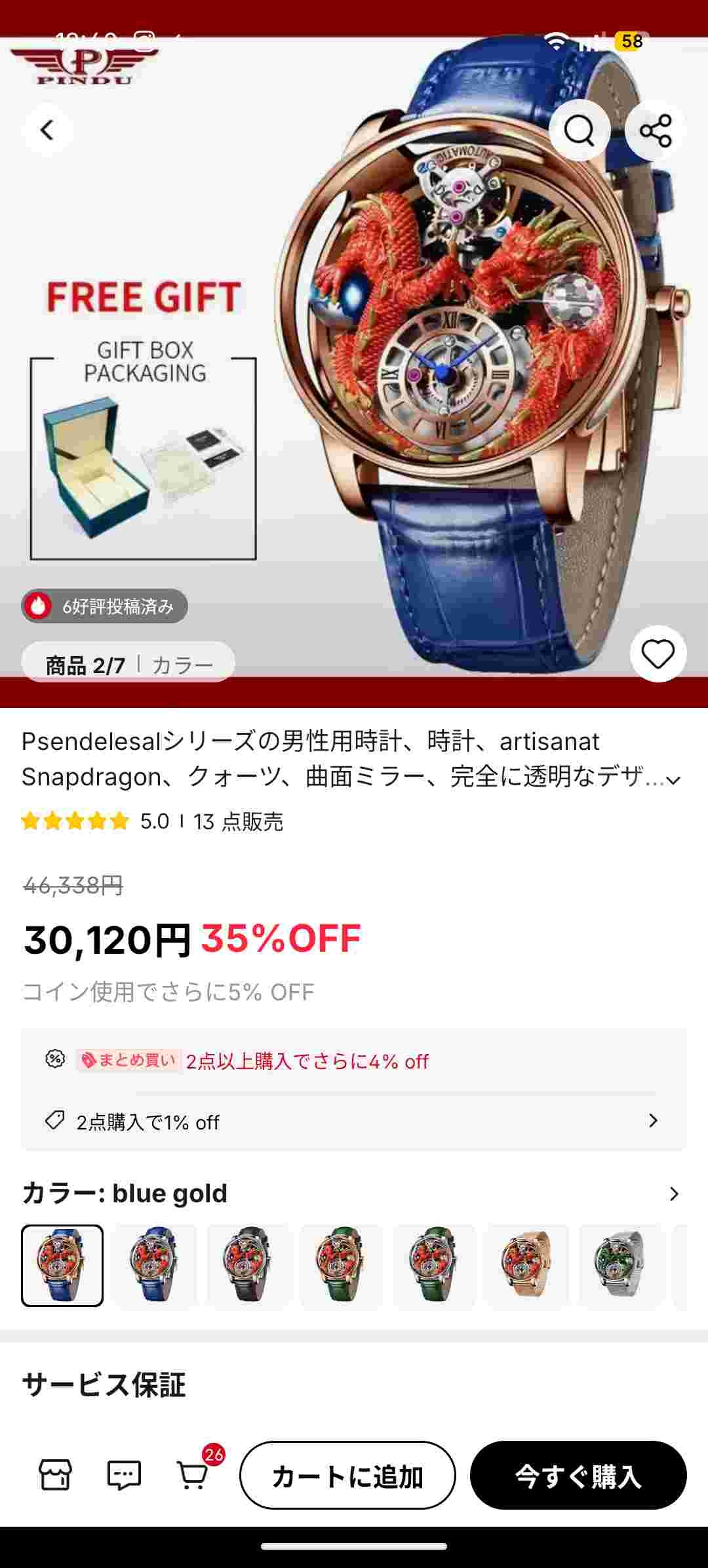Choose the black strap color option

coord(248,1265)
